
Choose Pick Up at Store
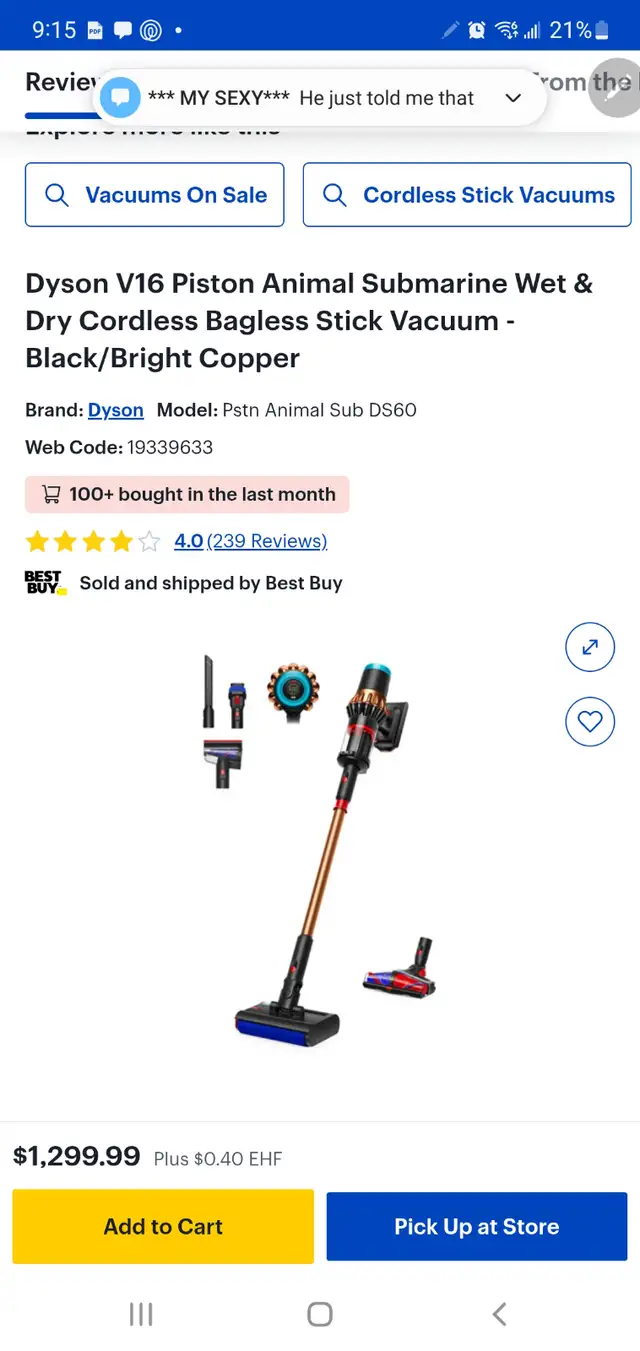[476, 1226]
